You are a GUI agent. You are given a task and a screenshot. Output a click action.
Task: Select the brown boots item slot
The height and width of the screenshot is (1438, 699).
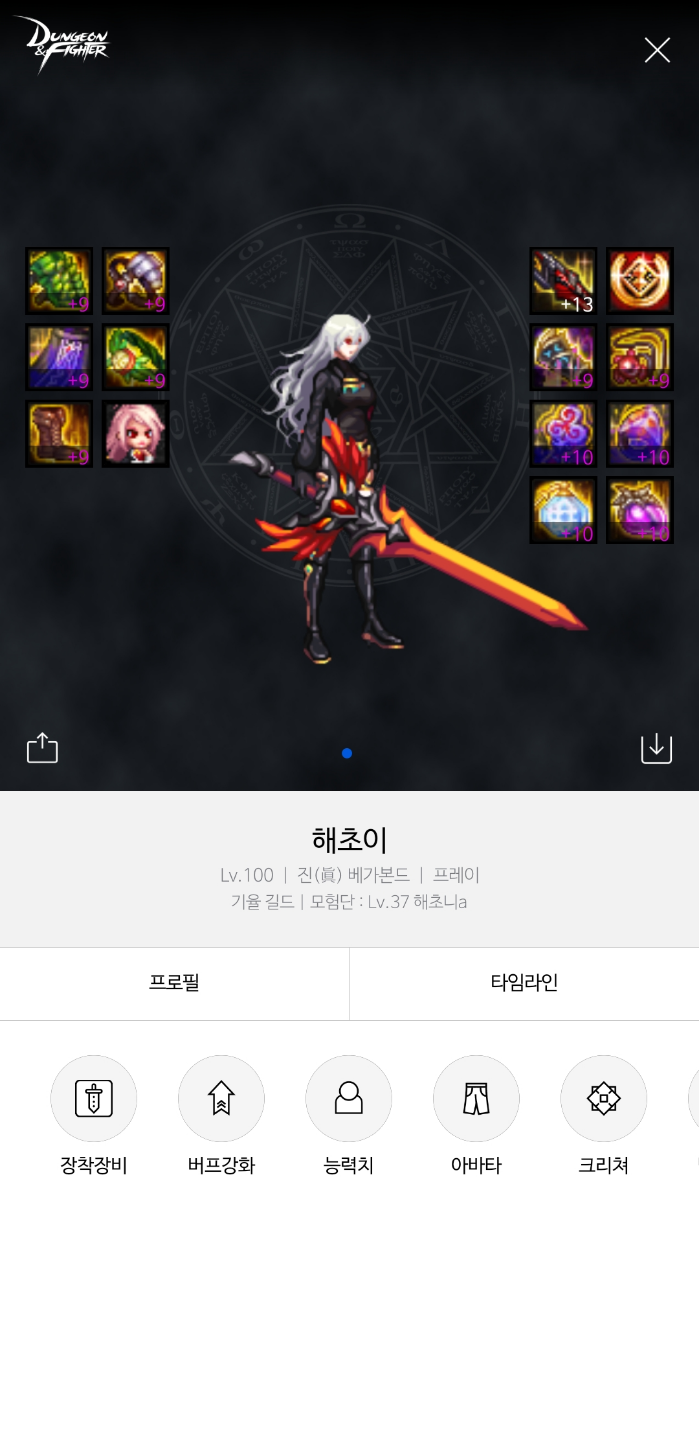click(59, 434)
